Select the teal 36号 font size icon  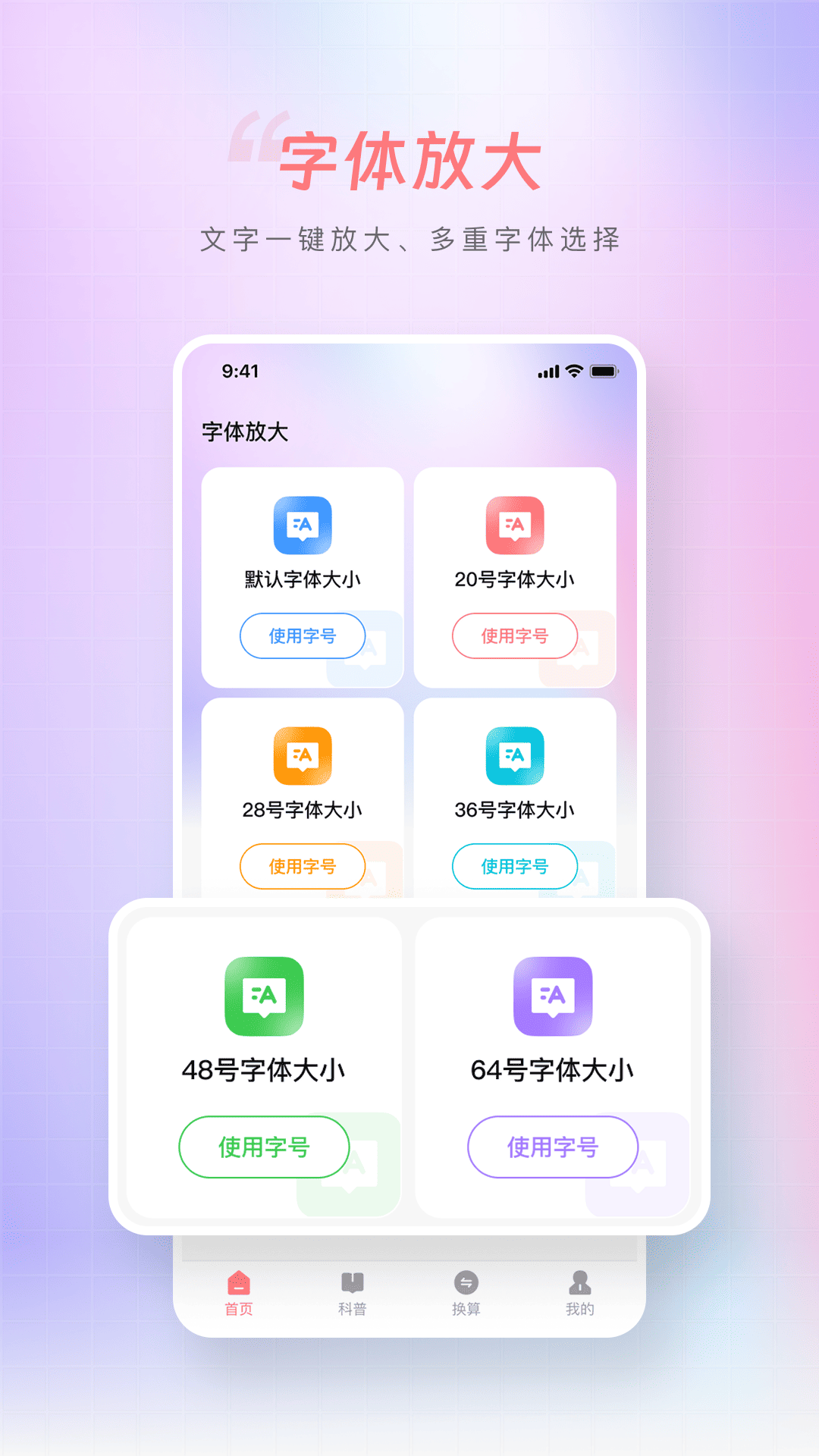(515, 757)
